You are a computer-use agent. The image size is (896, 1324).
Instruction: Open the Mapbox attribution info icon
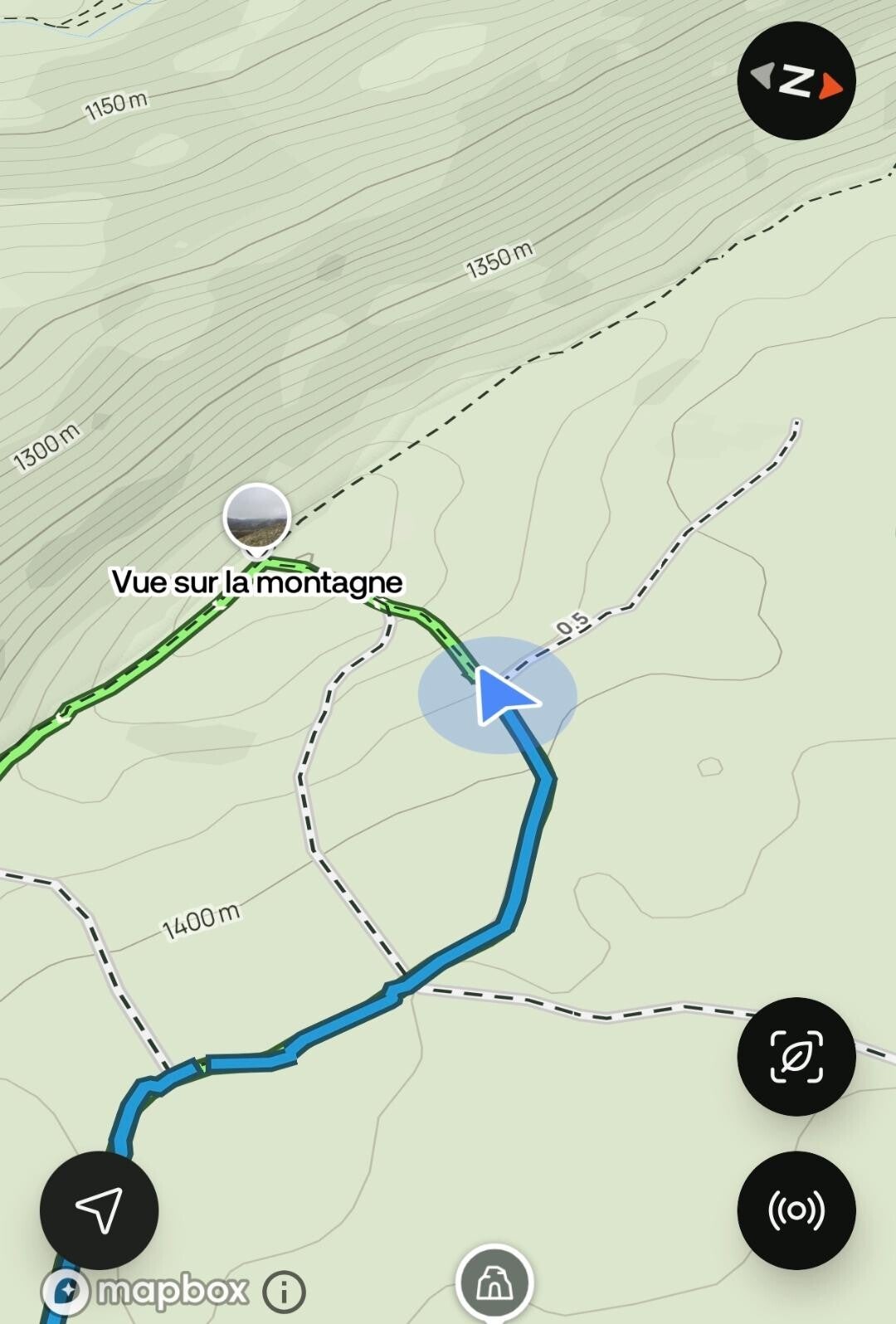[x=284, y=1292]
